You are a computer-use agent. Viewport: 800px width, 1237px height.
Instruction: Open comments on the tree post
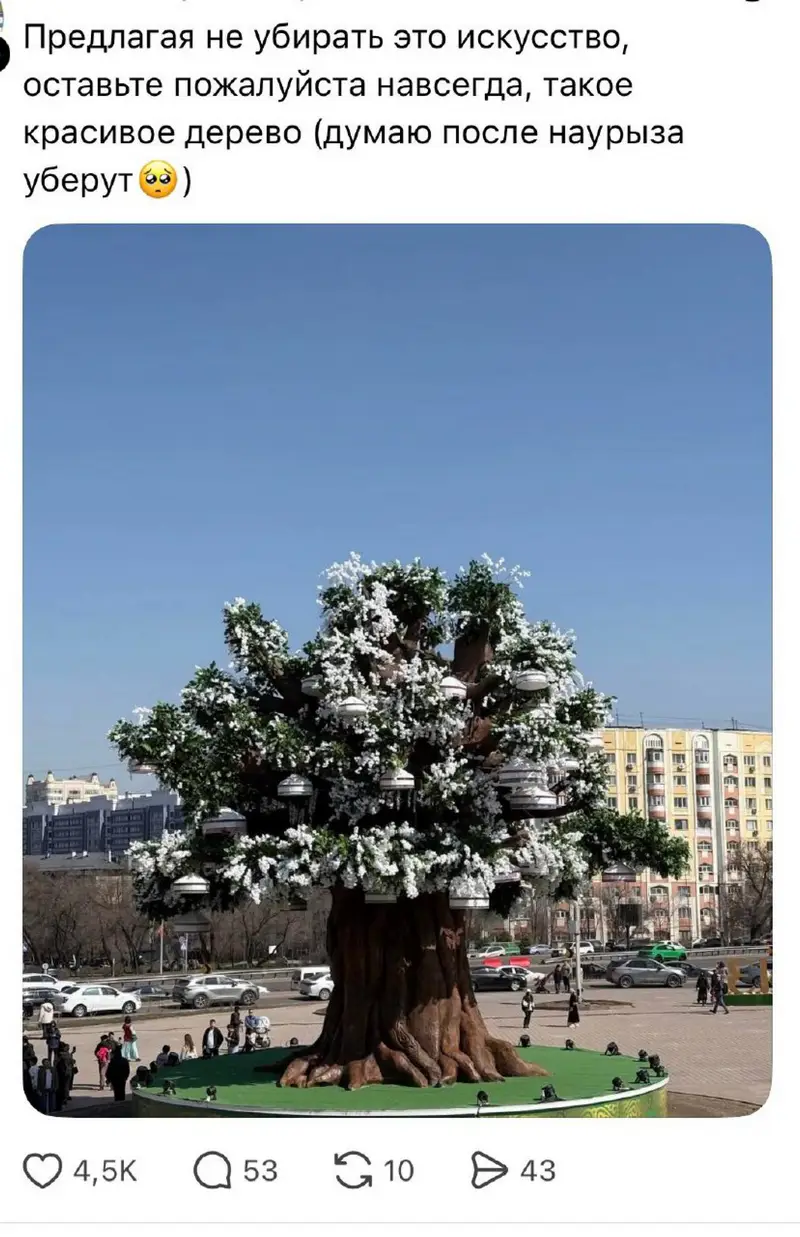(212, 1170)
